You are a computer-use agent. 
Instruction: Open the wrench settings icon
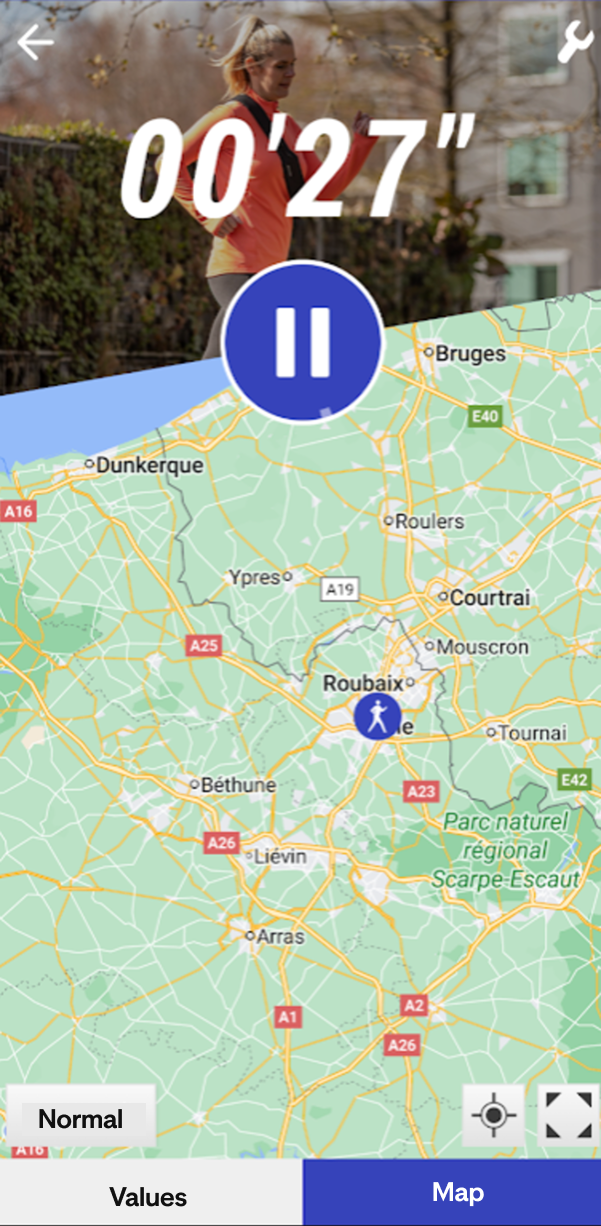tap(574, 43)
